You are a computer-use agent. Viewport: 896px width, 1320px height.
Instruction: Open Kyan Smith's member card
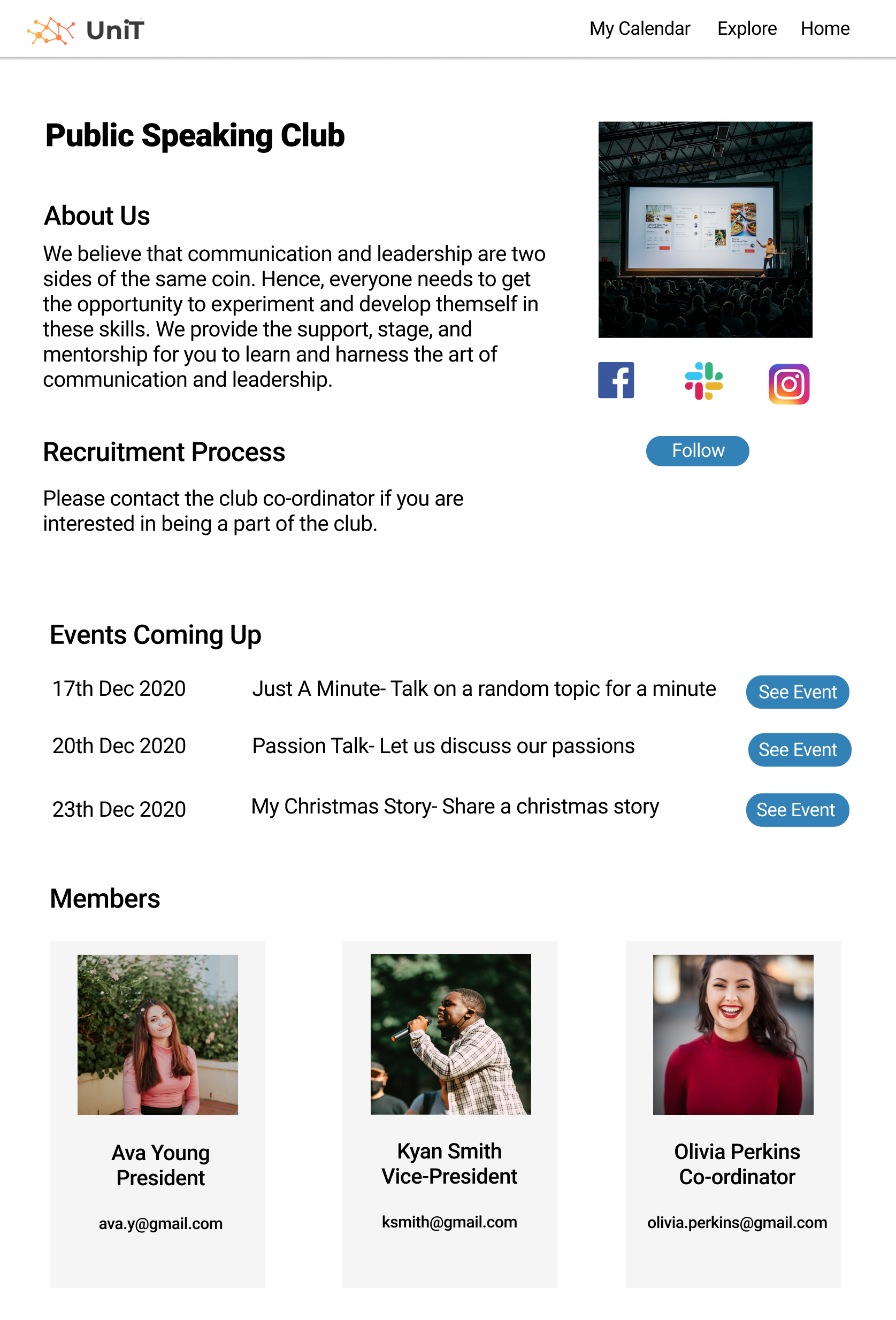449,1114
